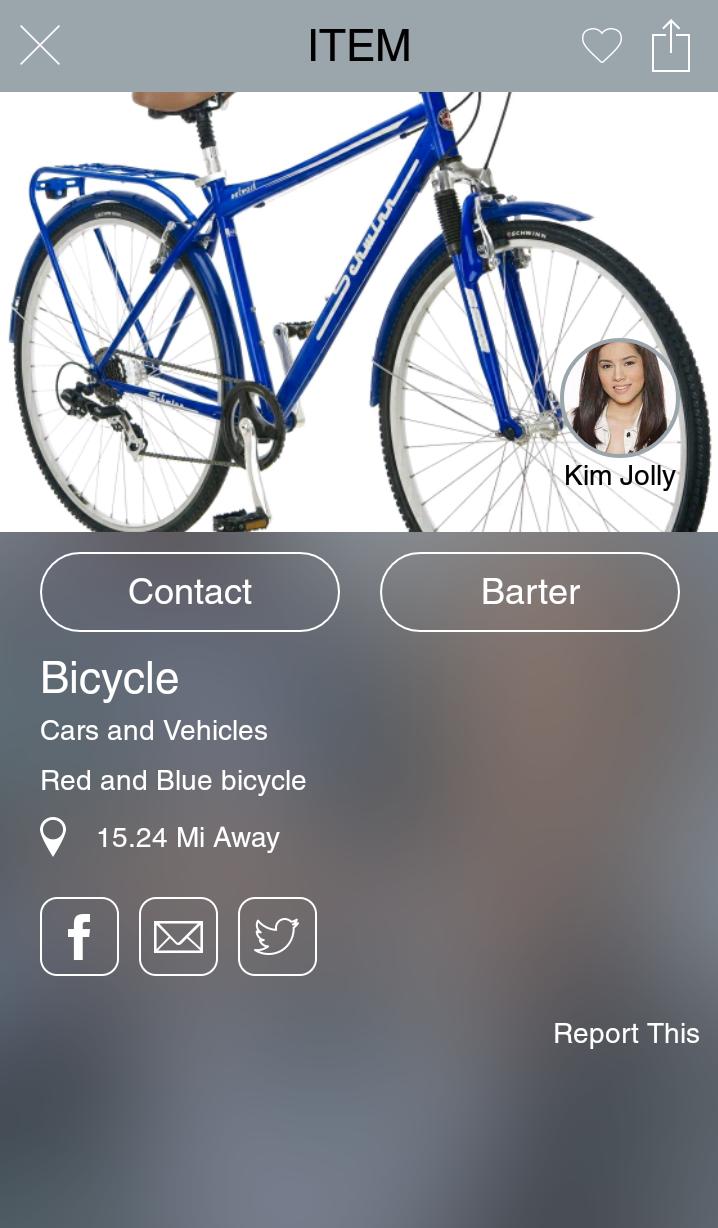Share item on Facebook
The width and height of the screenshot is (718, 1228).
(79, 936)
